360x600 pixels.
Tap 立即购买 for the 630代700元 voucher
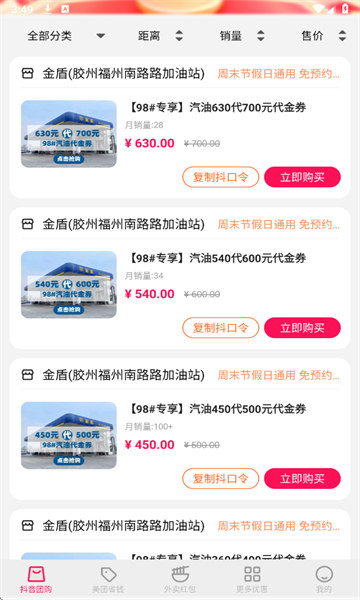coord(302,177)
